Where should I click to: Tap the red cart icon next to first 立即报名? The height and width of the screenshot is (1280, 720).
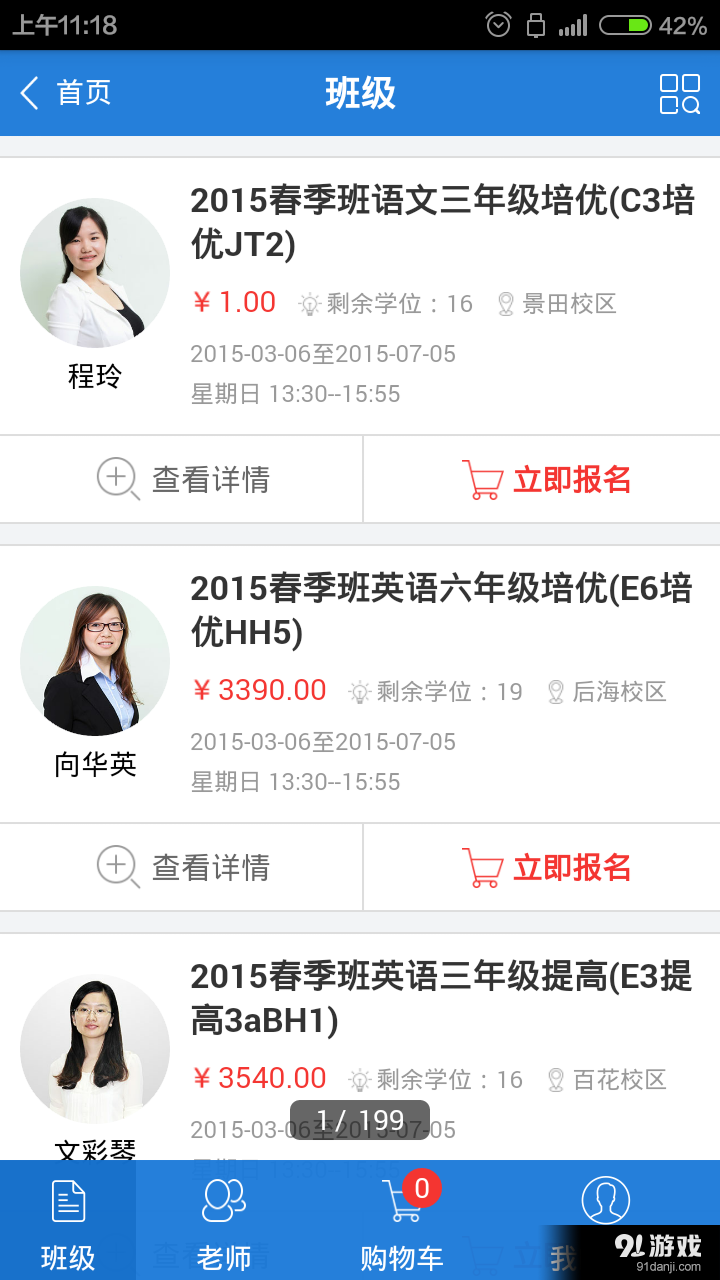coord(482,478)
